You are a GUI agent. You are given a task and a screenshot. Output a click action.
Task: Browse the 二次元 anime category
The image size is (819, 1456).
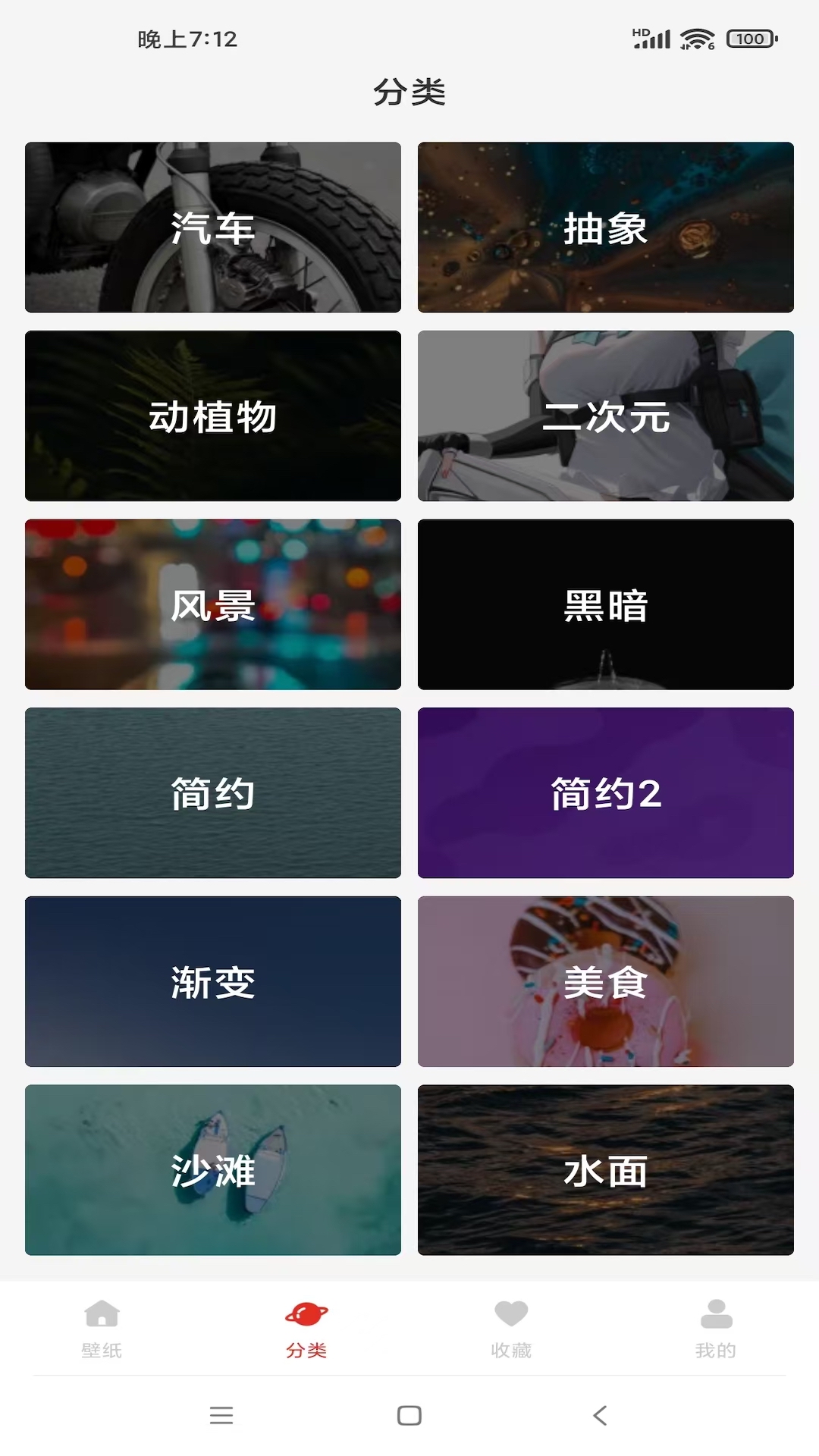(605, 416)
